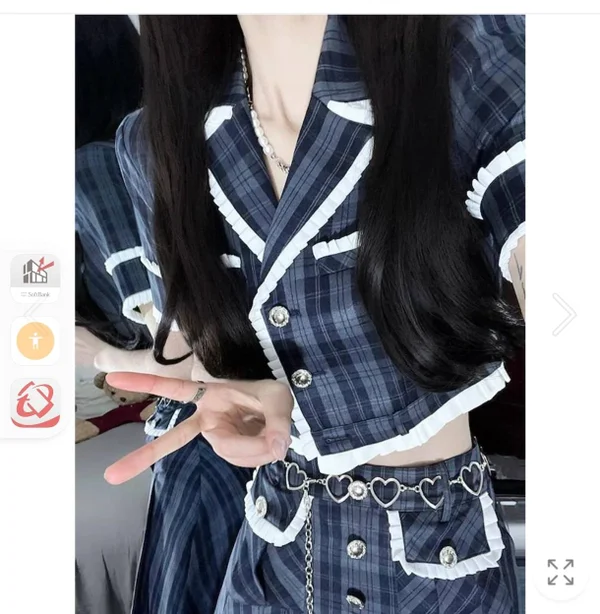Open the red rotating-phone shortcut icon
600x614 pixels.
(35, 404)
